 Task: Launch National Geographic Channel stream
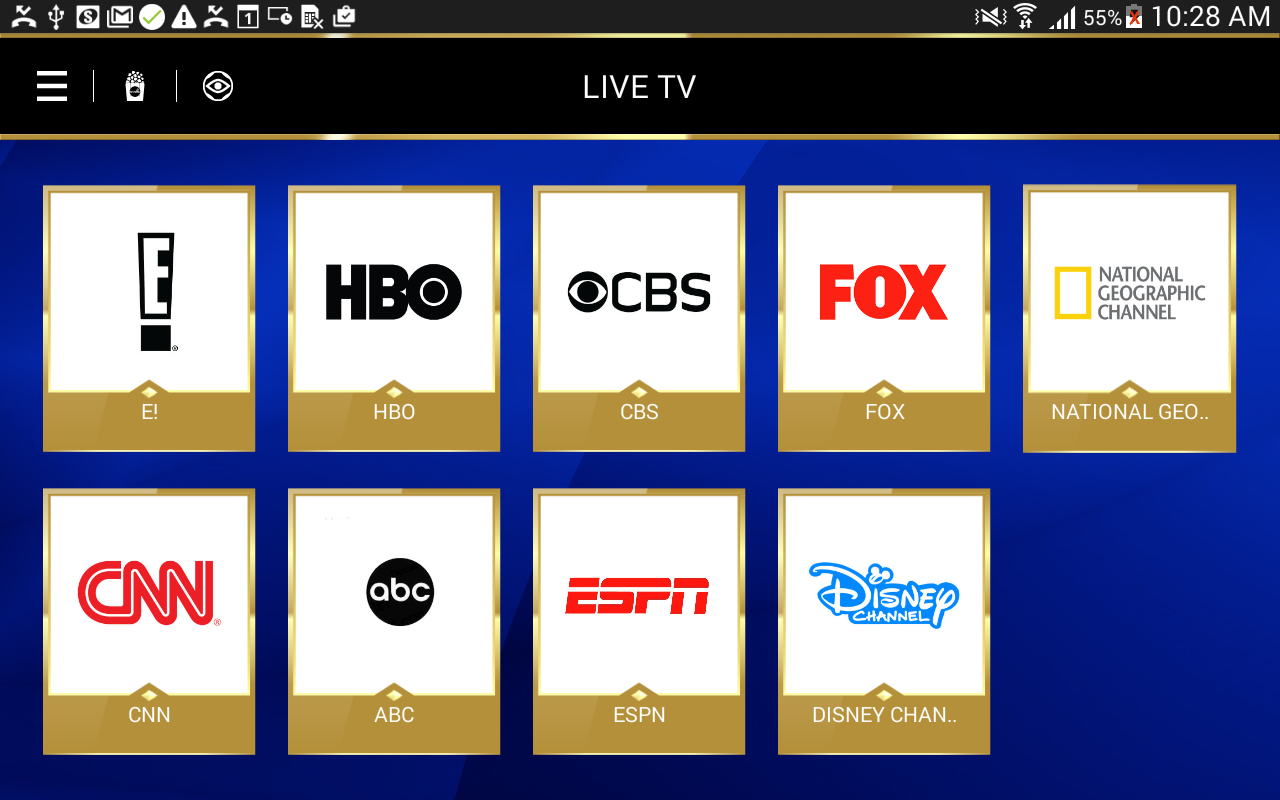pyautogui.click(x=1129, y=318)
